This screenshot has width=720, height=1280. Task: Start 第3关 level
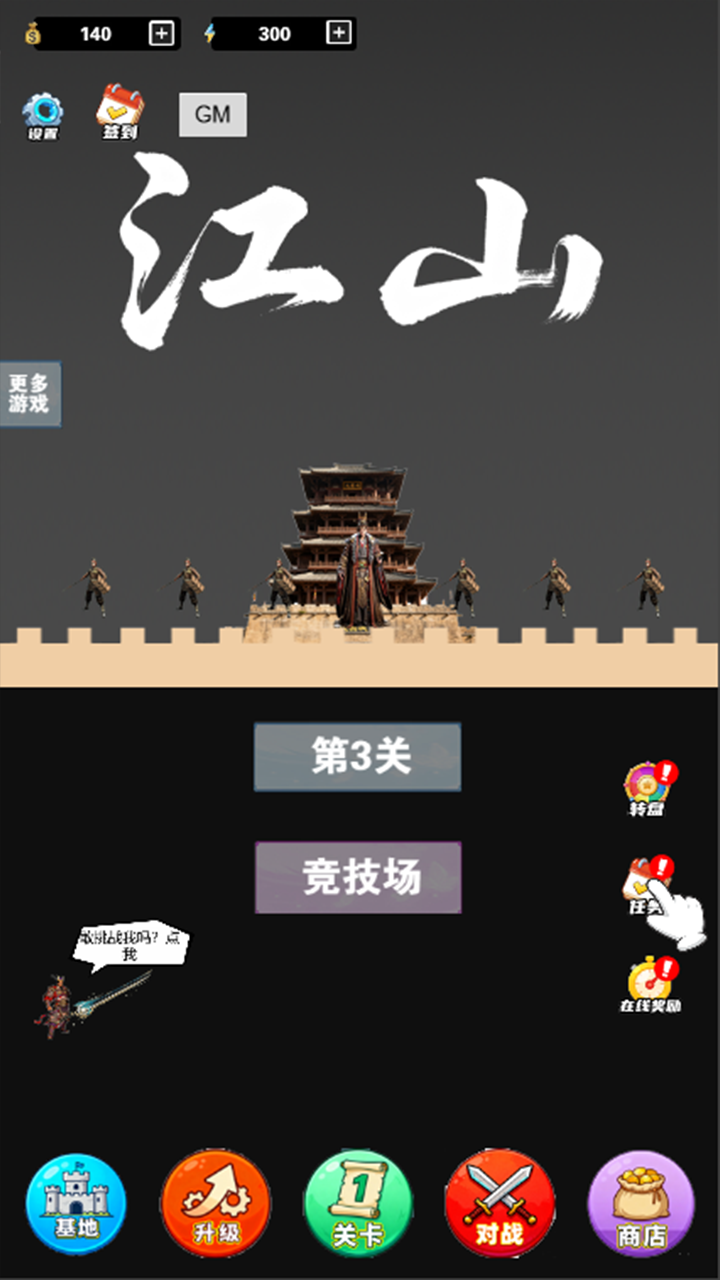(x=358, y=757)
